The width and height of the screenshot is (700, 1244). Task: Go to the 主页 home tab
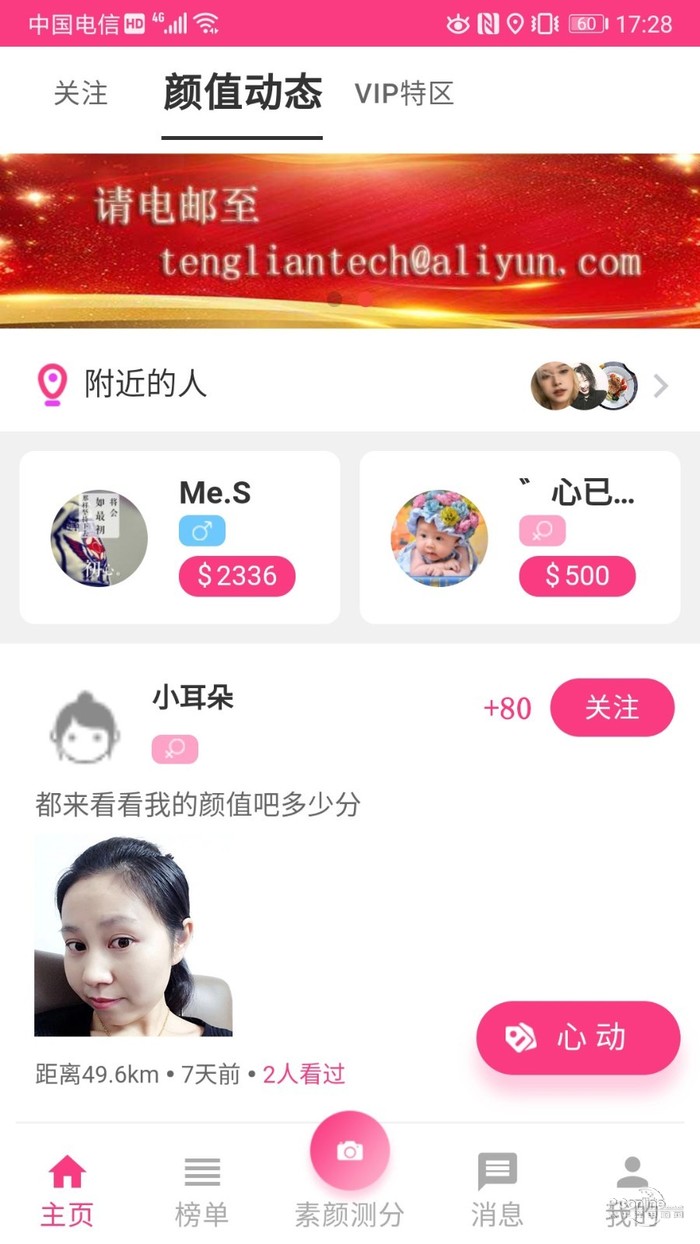[67, 1190]
